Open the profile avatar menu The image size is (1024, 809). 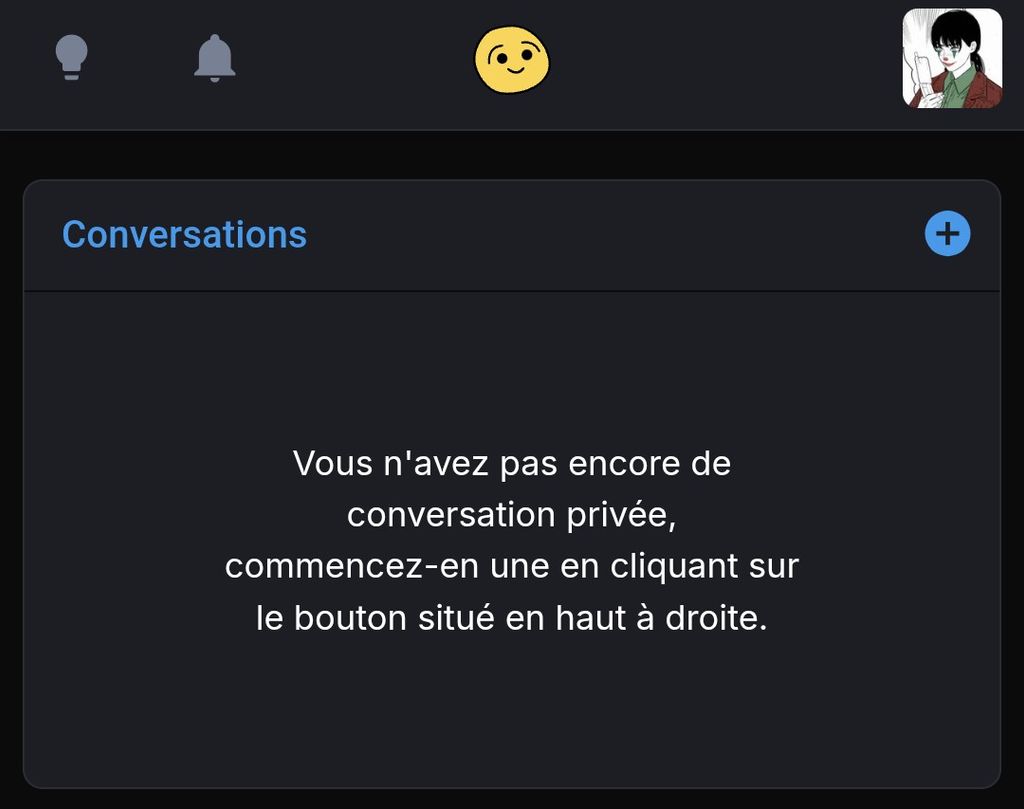click(x=952, y=58)
